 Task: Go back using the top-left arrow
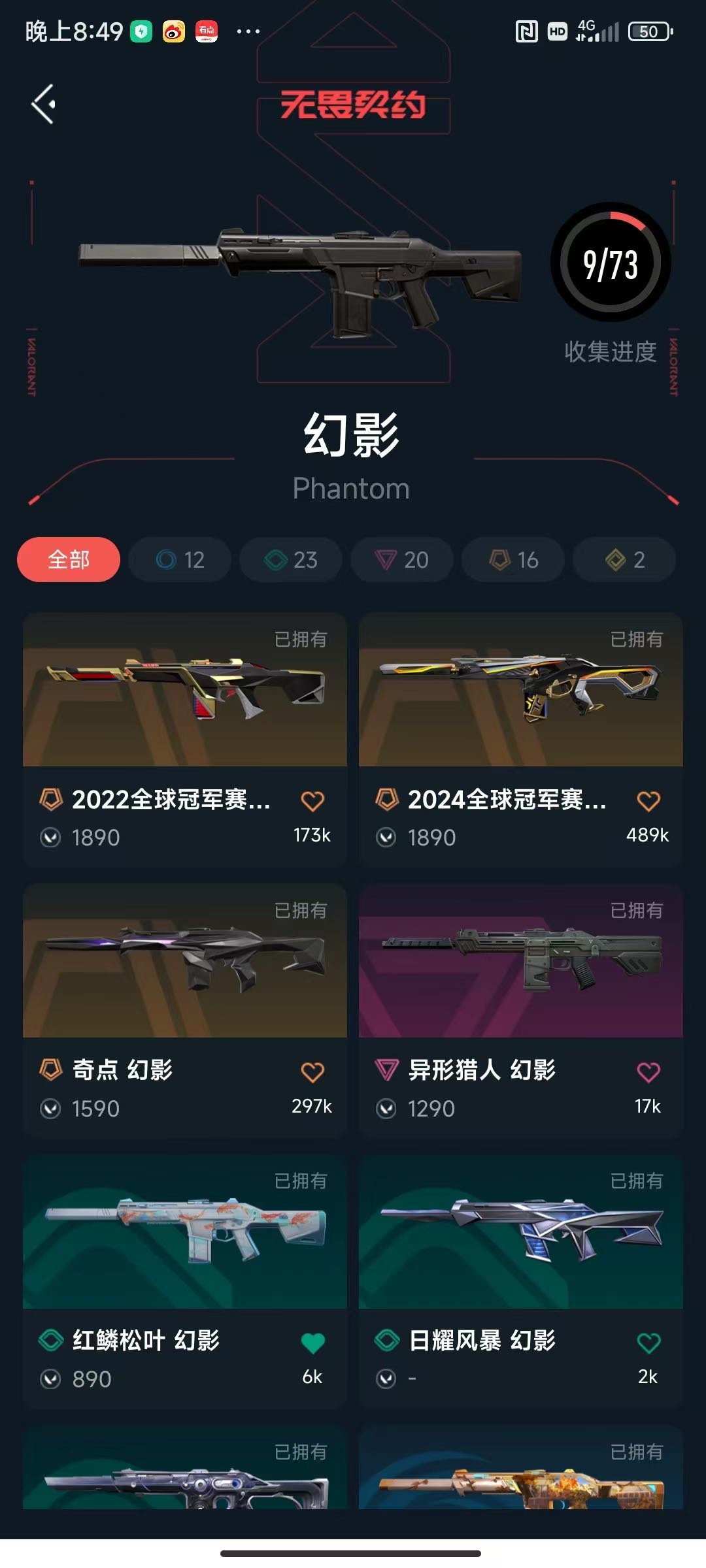pos(43,104)
